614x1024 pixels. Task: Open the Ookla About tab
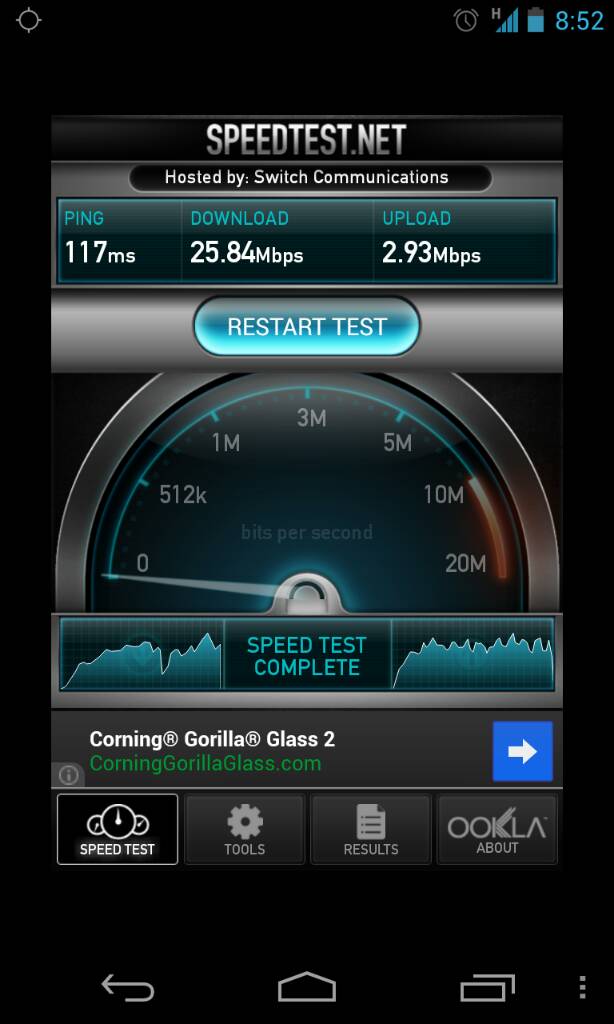[497, 829]
